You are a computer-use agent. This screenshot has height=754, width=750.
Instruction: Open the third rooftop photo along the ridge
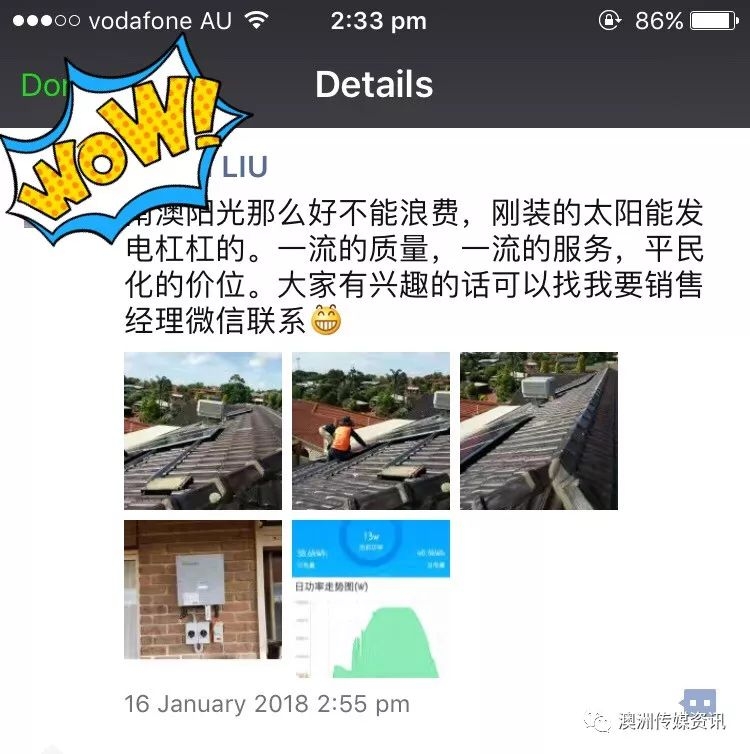point(539,431)
